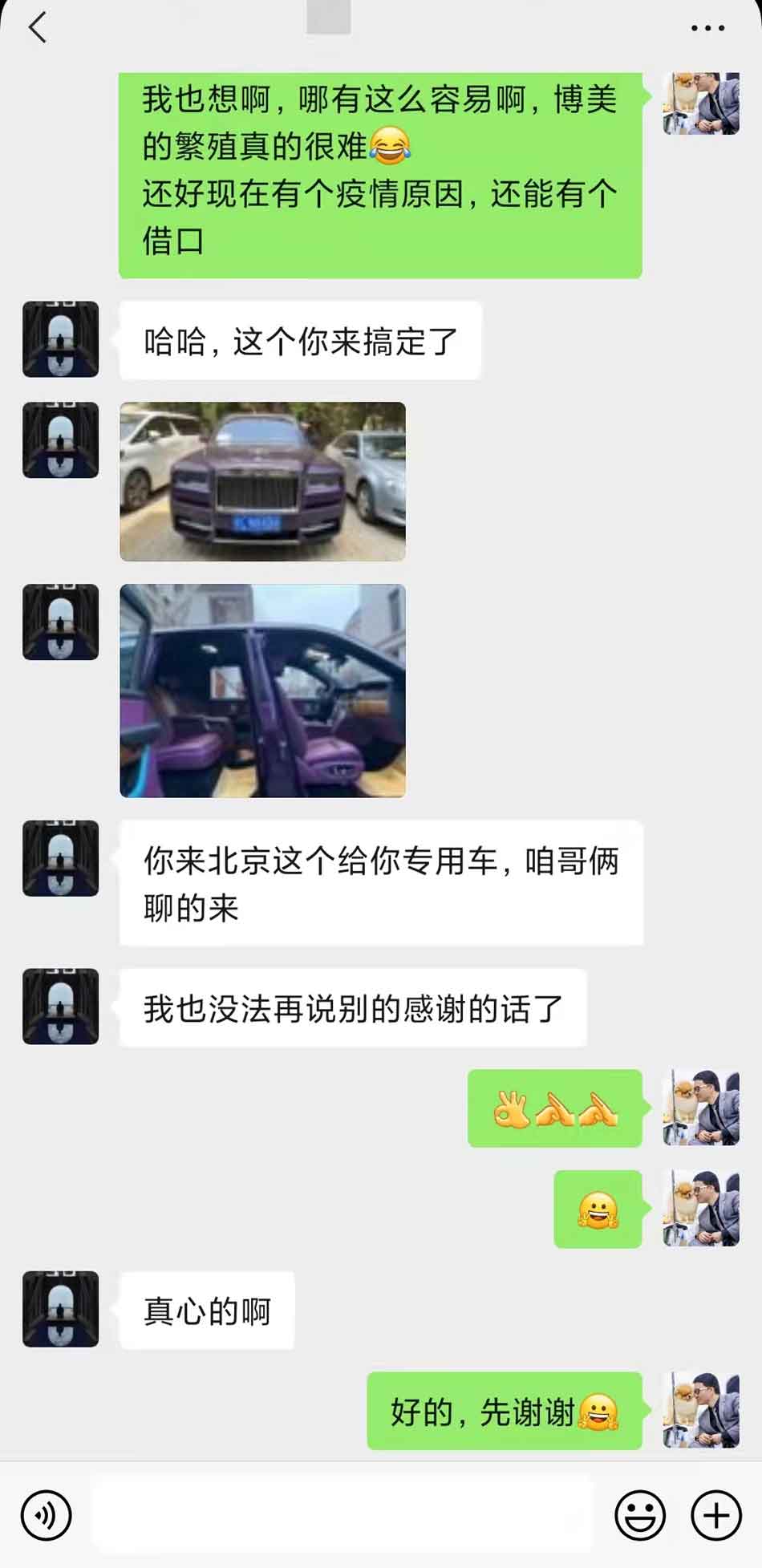Switch to voice message input
762x1568 pixels.
(x=46, y=1515)
